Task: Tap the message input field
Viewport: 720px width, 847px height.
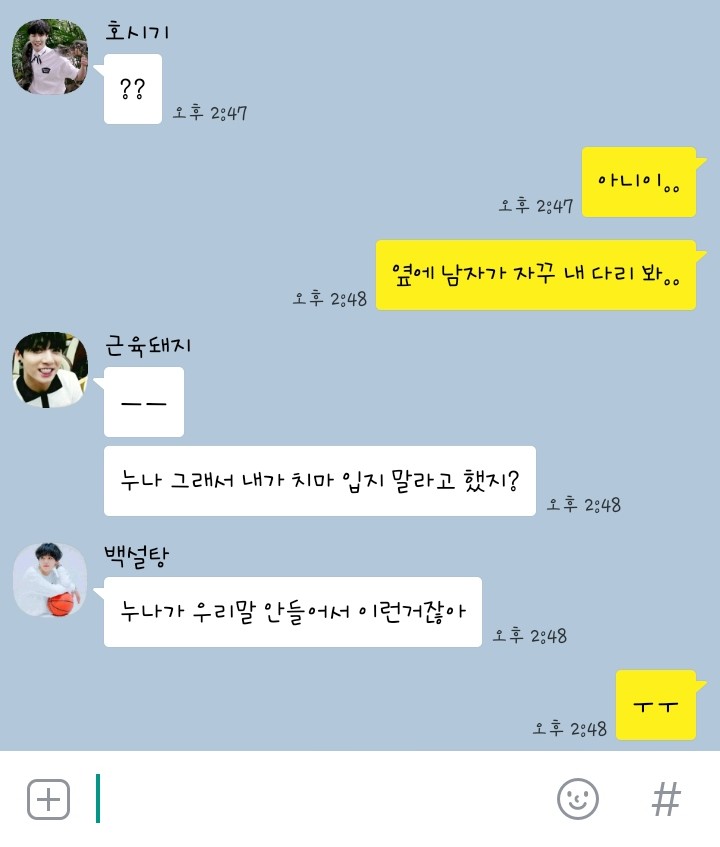Action: tap(320, 799)
